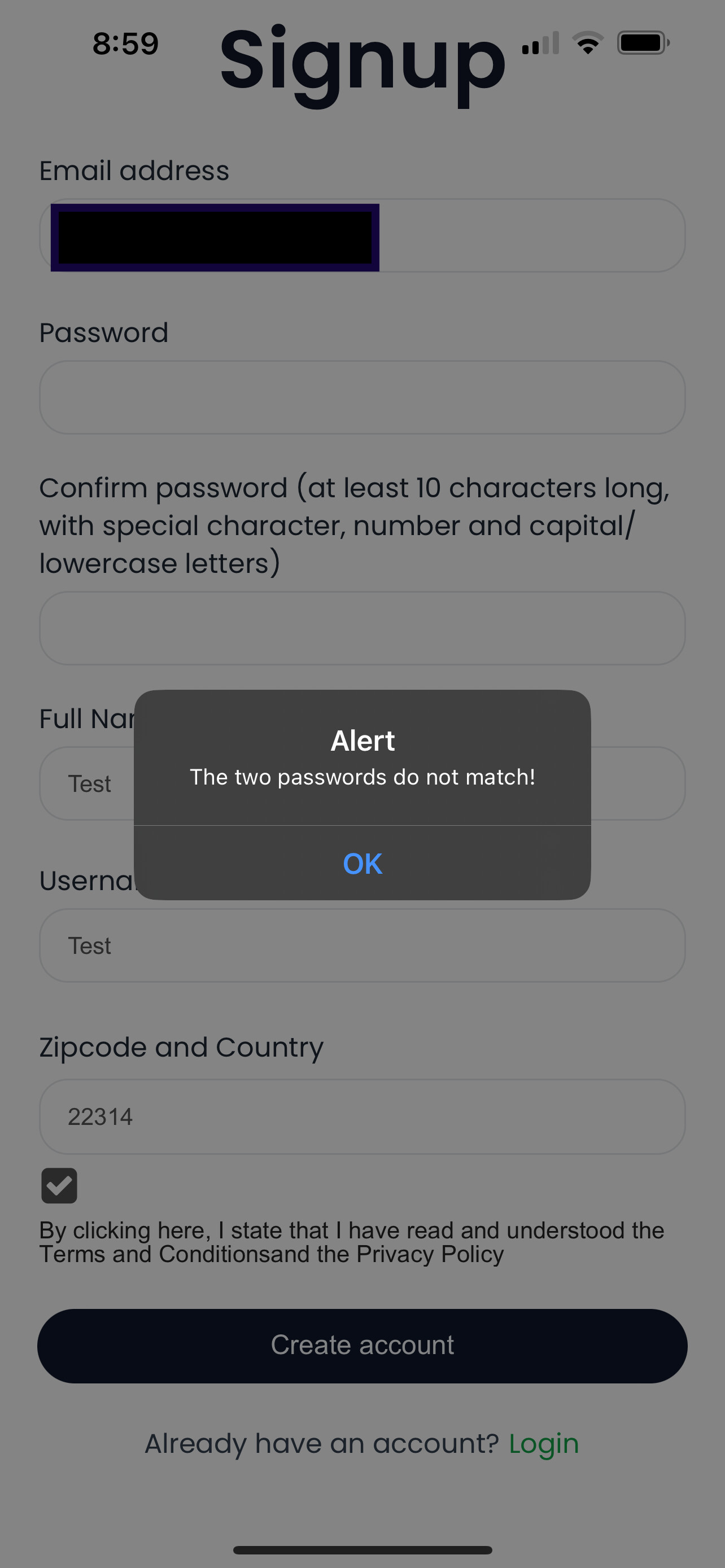
Task: Open the Login link
Action: point(544,1443)
